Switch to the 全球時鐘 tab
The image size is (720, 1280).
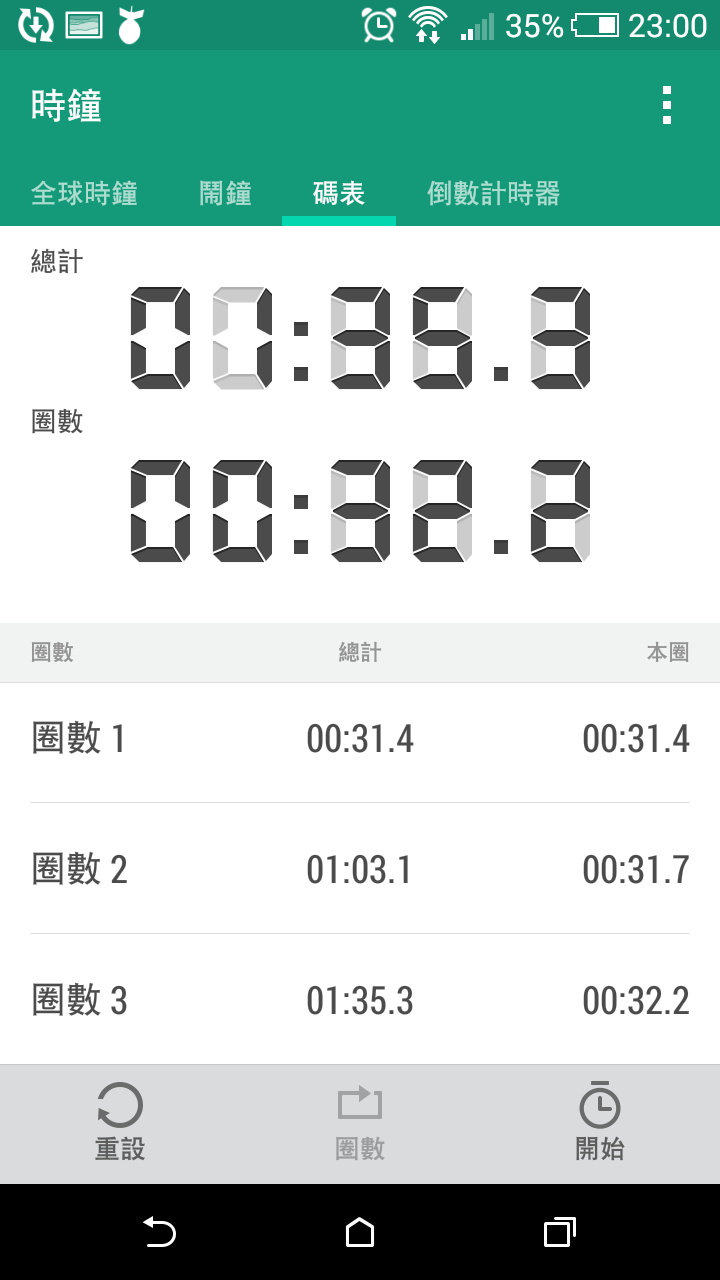pyautogui.click(x=84, y=193)
